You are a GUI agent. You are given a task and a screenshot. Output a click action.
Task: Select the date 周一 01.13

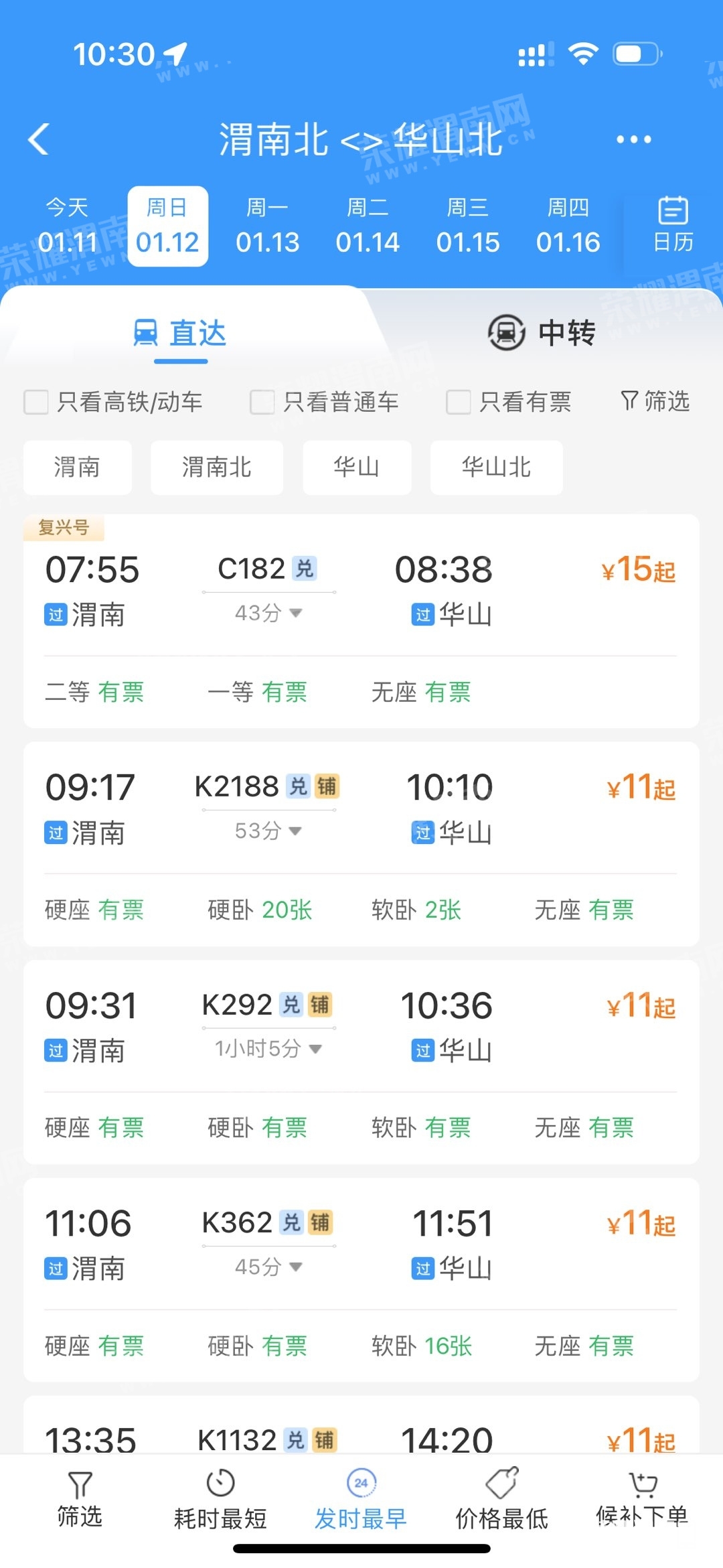[267, 226]
